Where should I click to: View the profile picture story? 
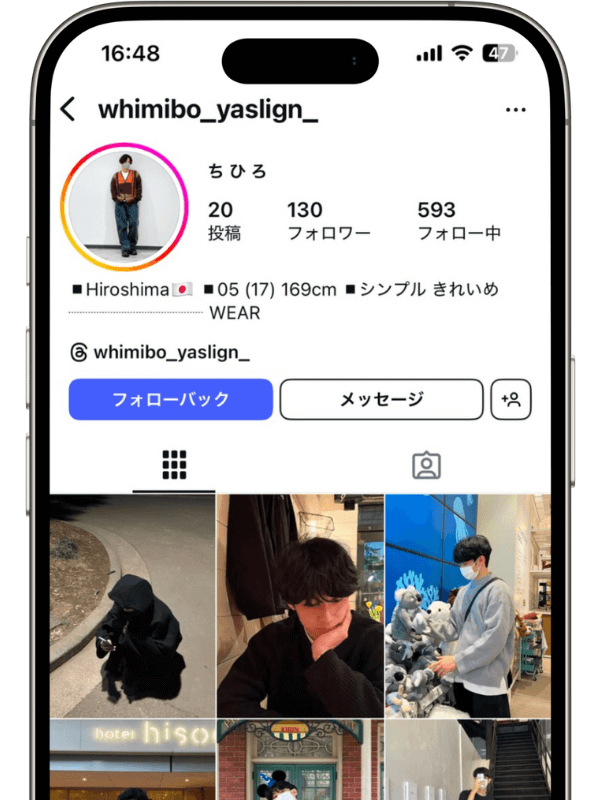click(124, 207)
